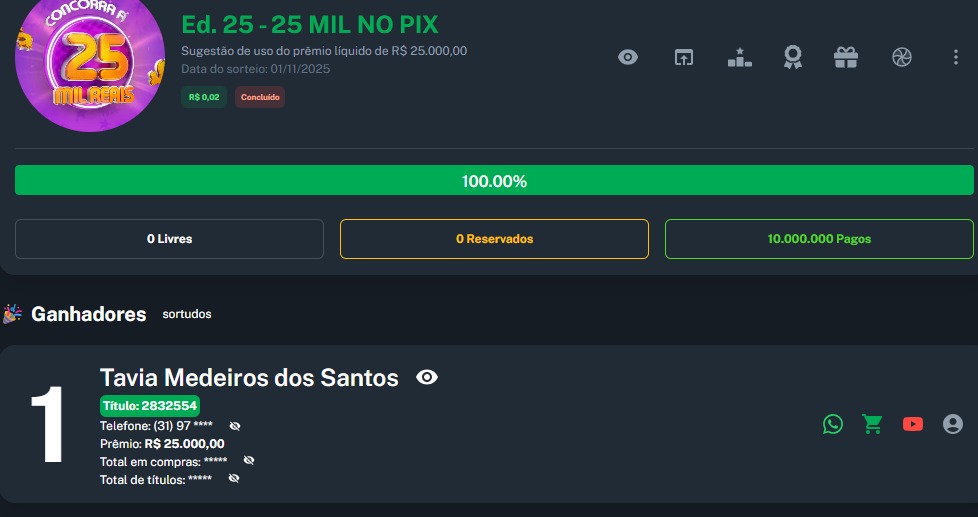Open the upload window icon
This screenshot has width=978, height=517.
click(x=683, y=57)
